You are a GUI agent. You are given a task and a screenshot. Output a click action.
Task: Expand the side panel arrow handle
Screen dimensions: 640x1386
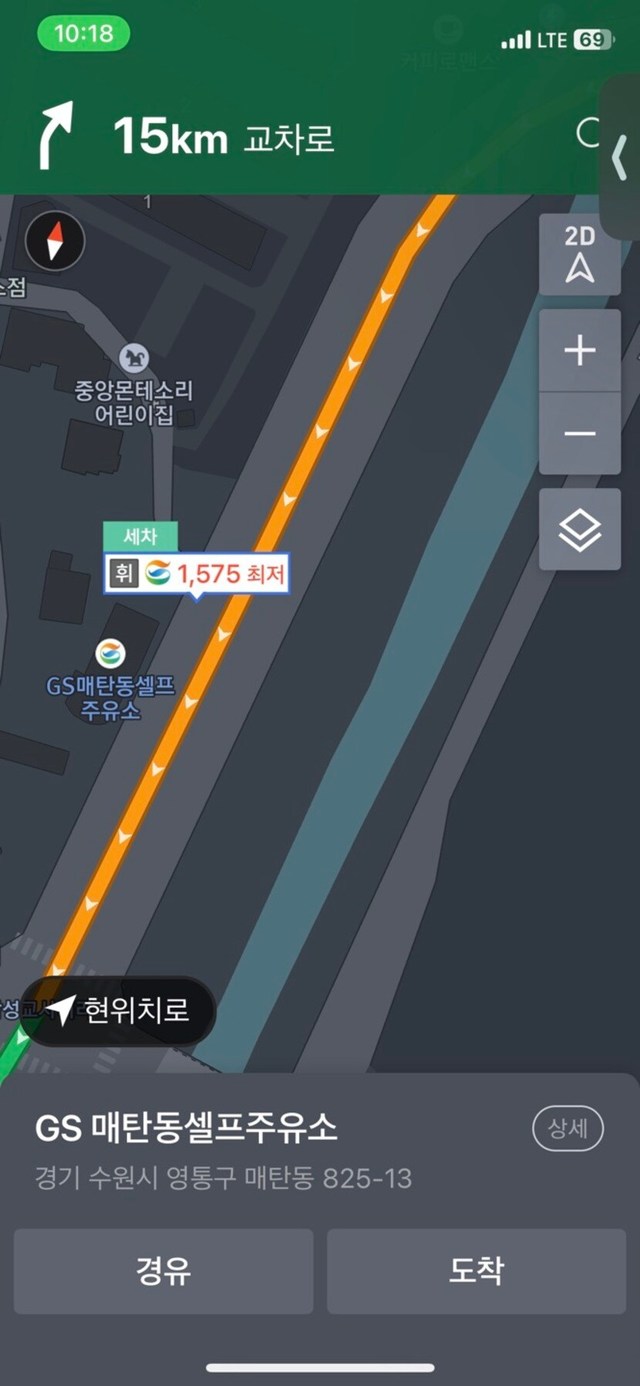click(620, 157)
